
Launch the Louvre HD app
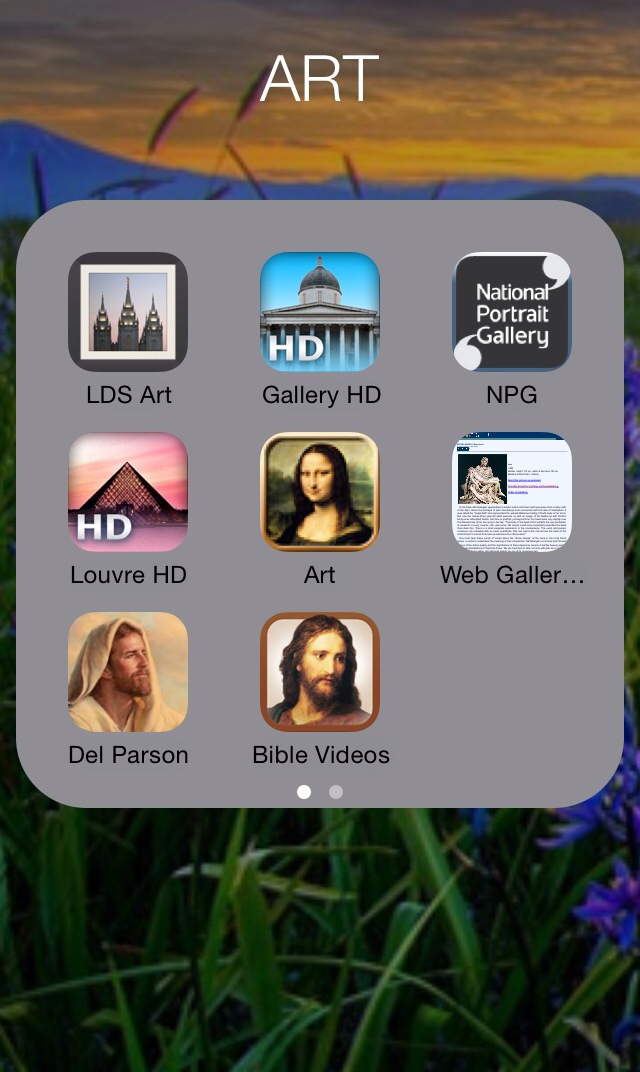click(128, 492)
